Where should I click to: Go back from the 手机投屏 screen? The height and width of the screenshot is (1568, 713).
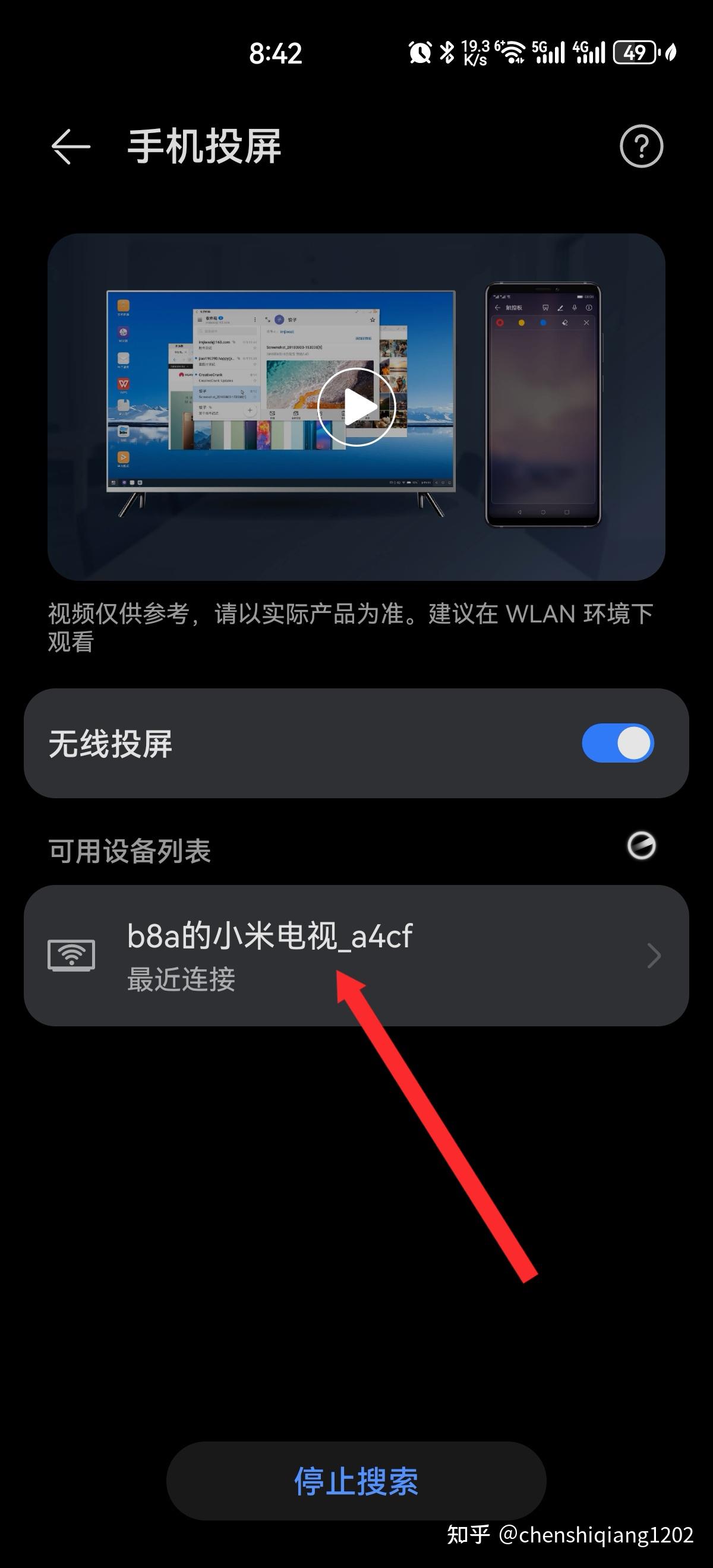[71, 147]
